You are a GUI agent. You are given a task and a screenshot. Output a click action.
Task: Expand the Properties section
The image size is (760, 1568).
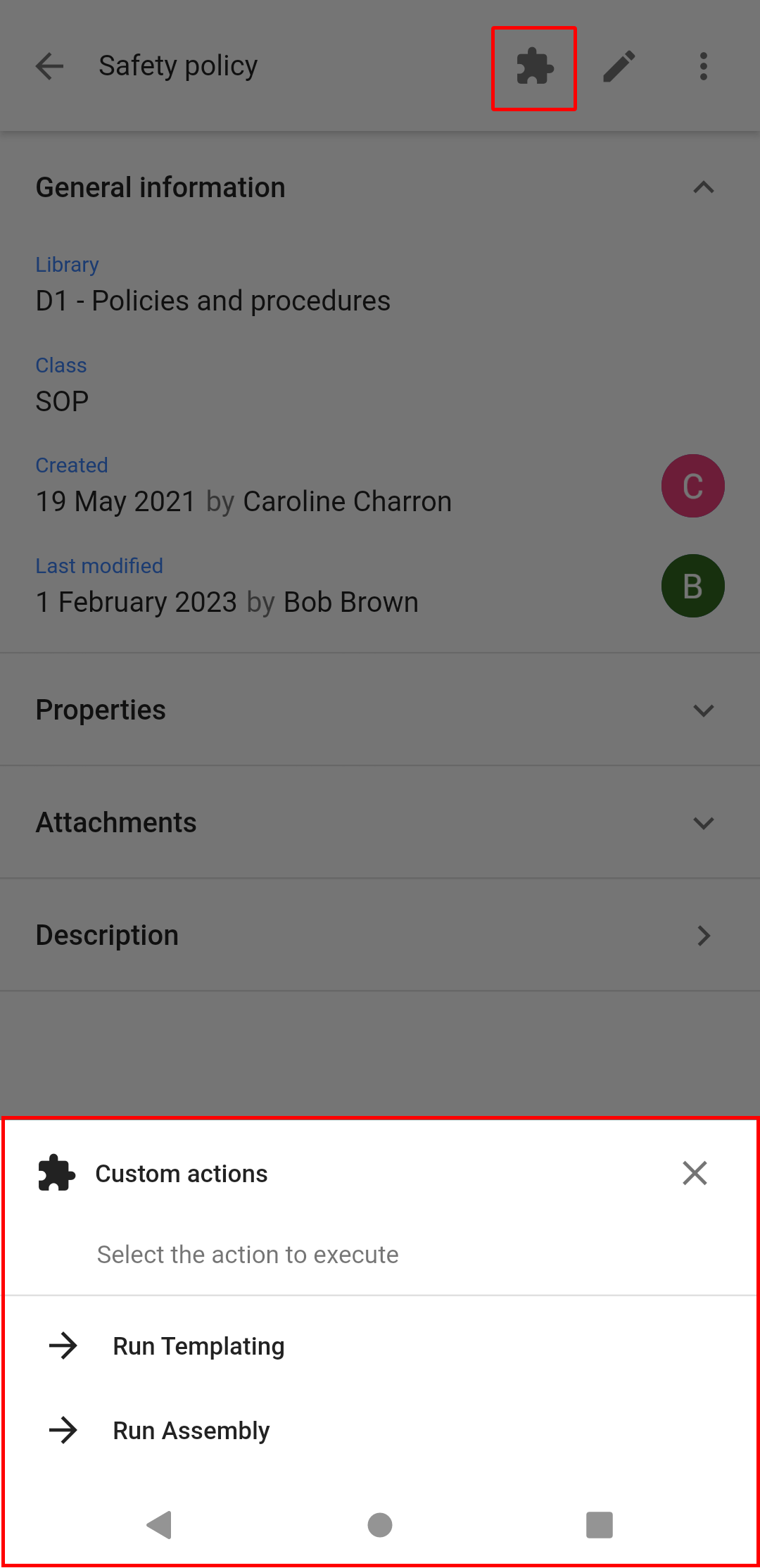(380, 710)
